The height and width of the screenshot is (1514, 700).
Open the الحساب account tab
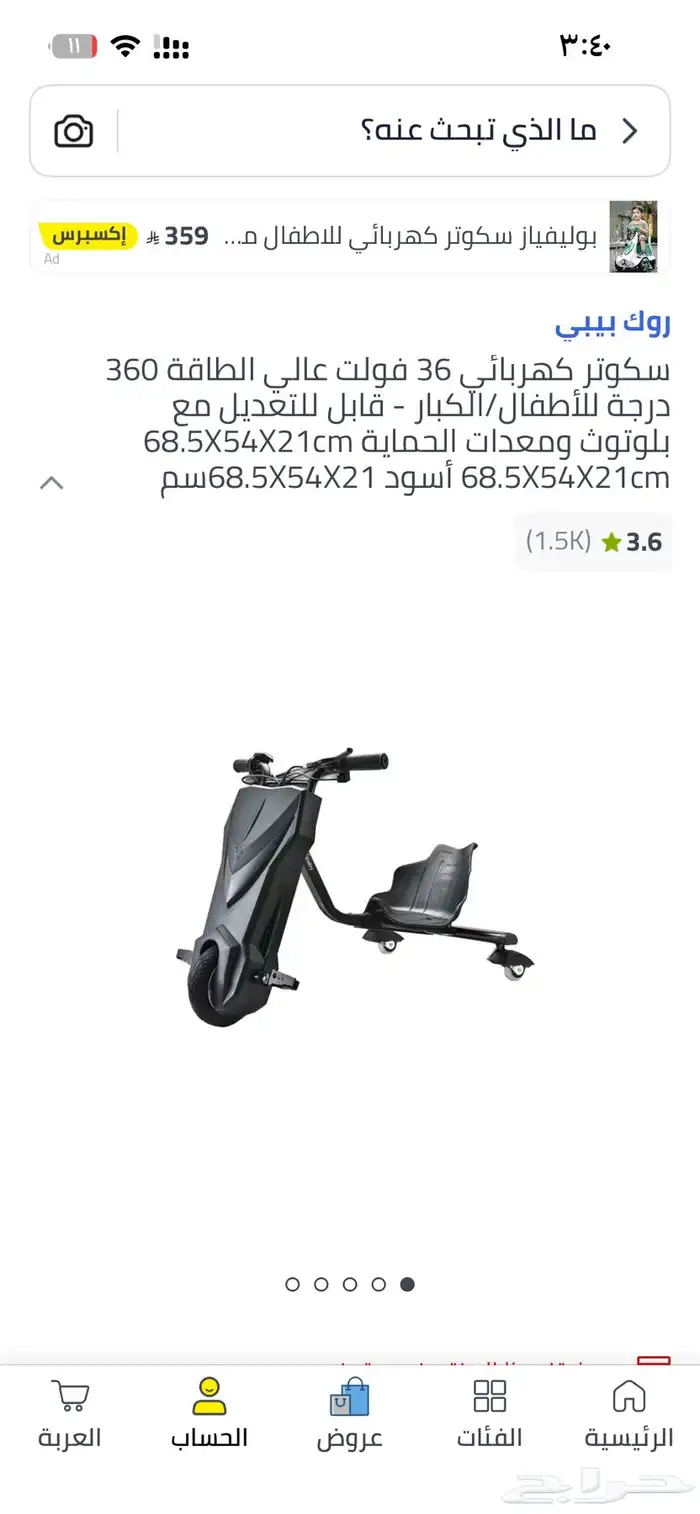pyautogui.click(x=209, y=1414)
